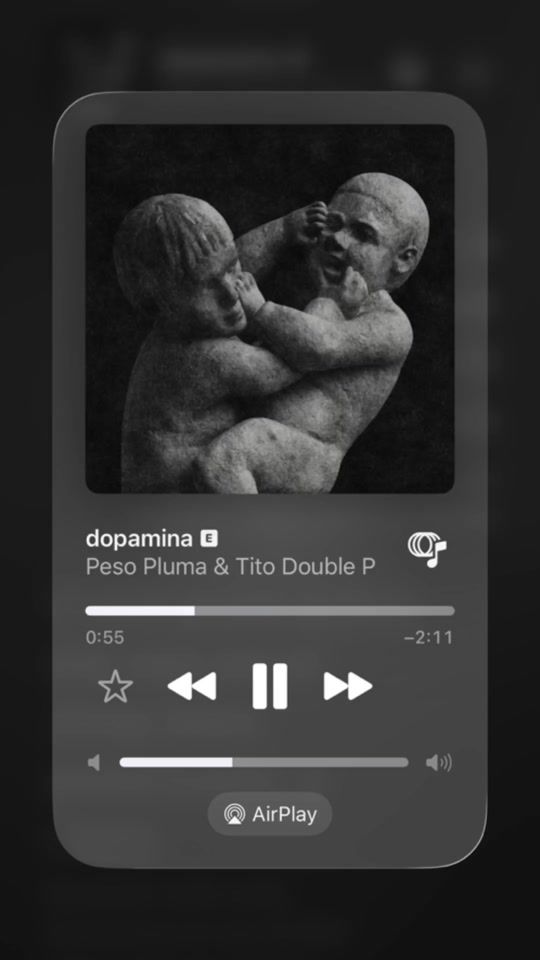Tap the volume slider
The image size is (540, 960).
point(264,762)
